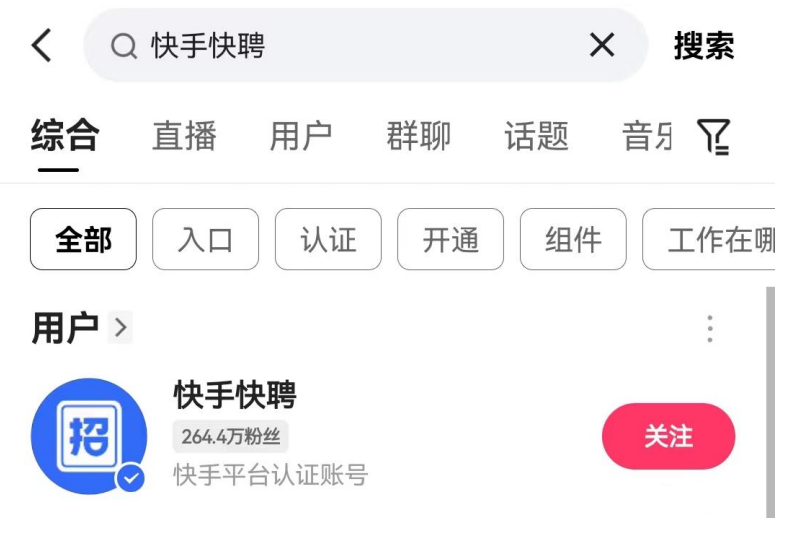This screenshot has width=799, height=537.
Task: Switch to the 直播 tab
Action: point(184,136)
